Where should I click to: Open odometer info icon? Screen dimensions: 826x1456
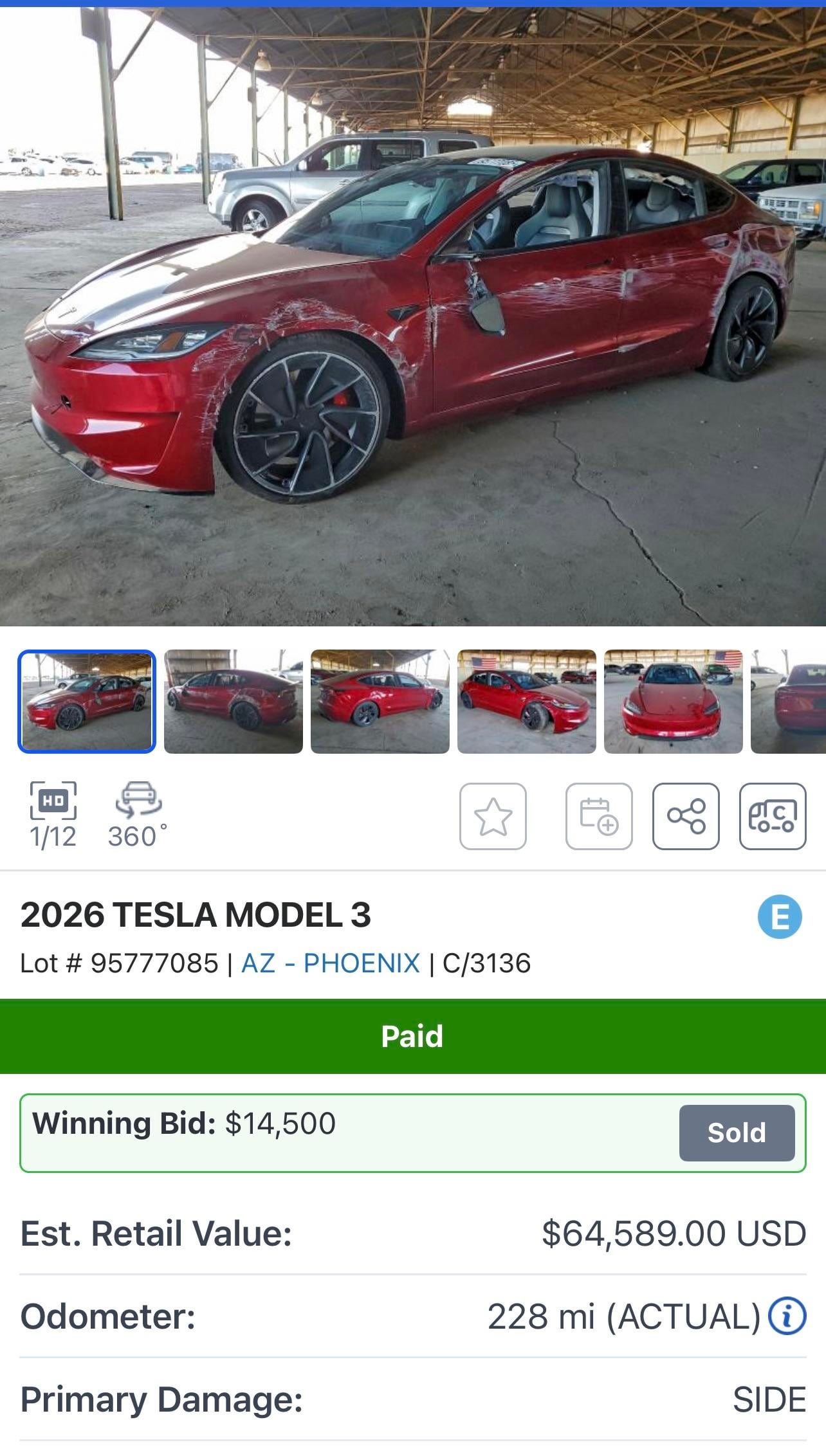coord(787,1316)
